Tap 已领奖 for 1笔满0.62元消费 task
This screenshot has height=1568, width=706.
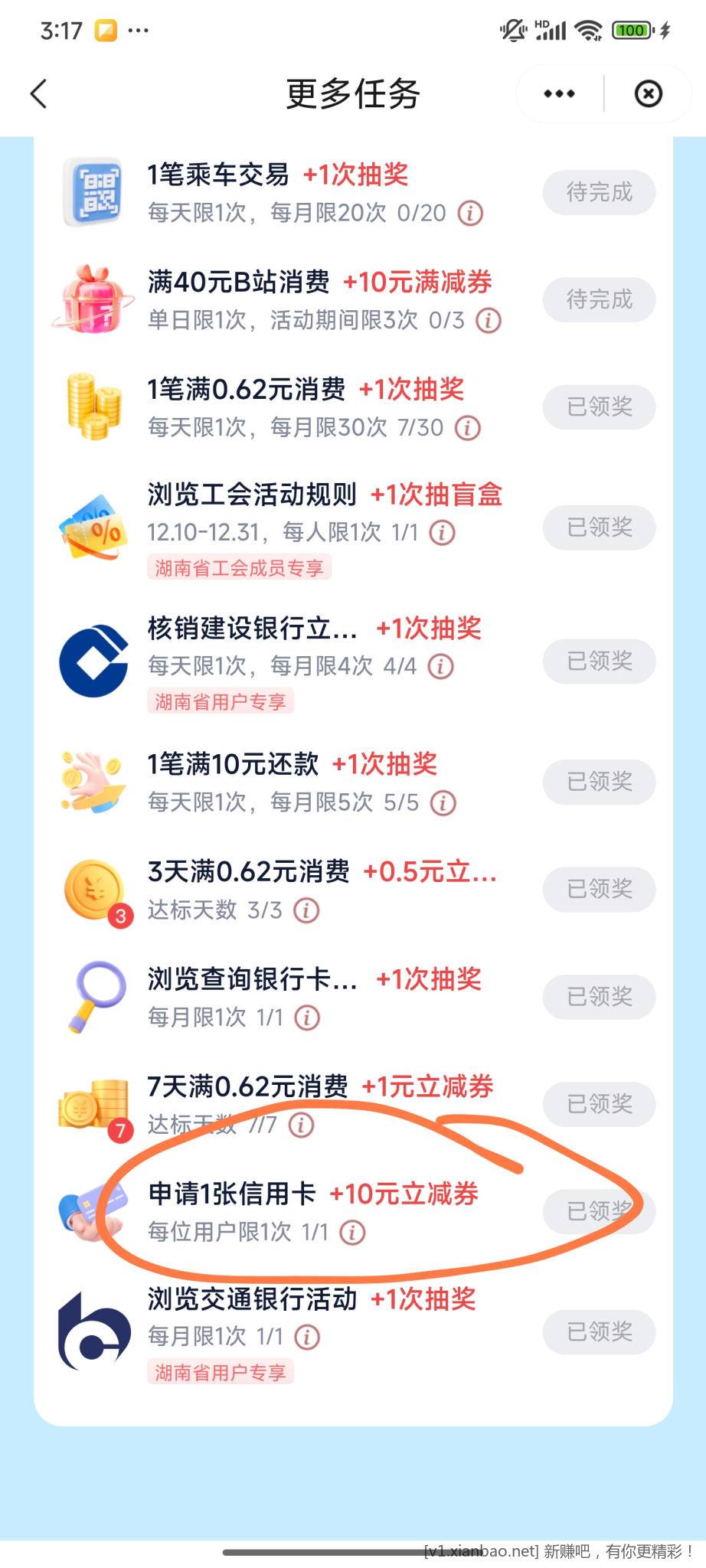[x=599, y=407]
